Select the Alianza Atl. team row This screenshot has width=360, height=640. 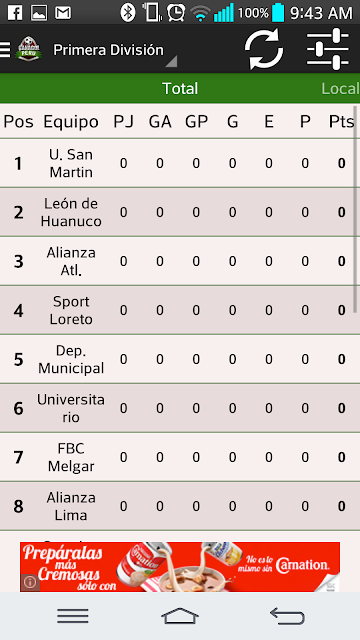[x=180, y=261]
